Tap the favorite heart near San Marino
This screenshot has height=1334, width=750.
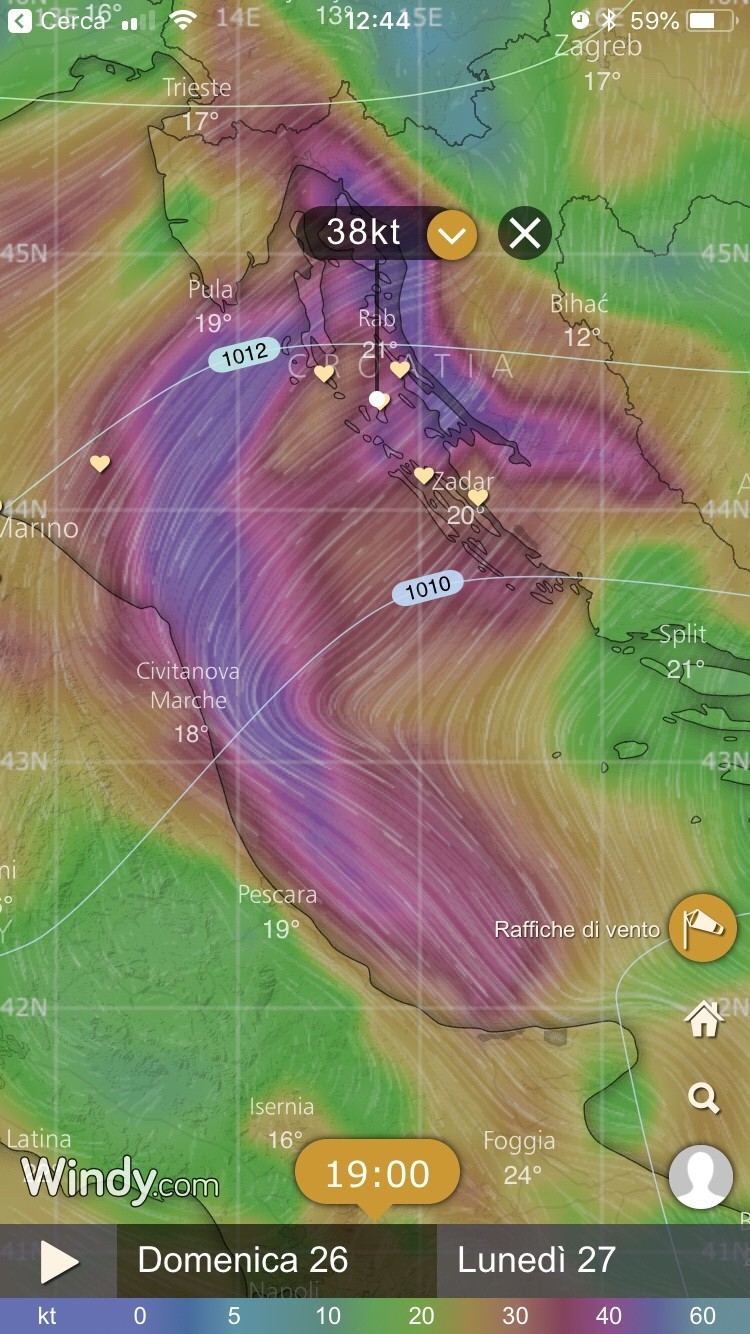click(100, 463)
